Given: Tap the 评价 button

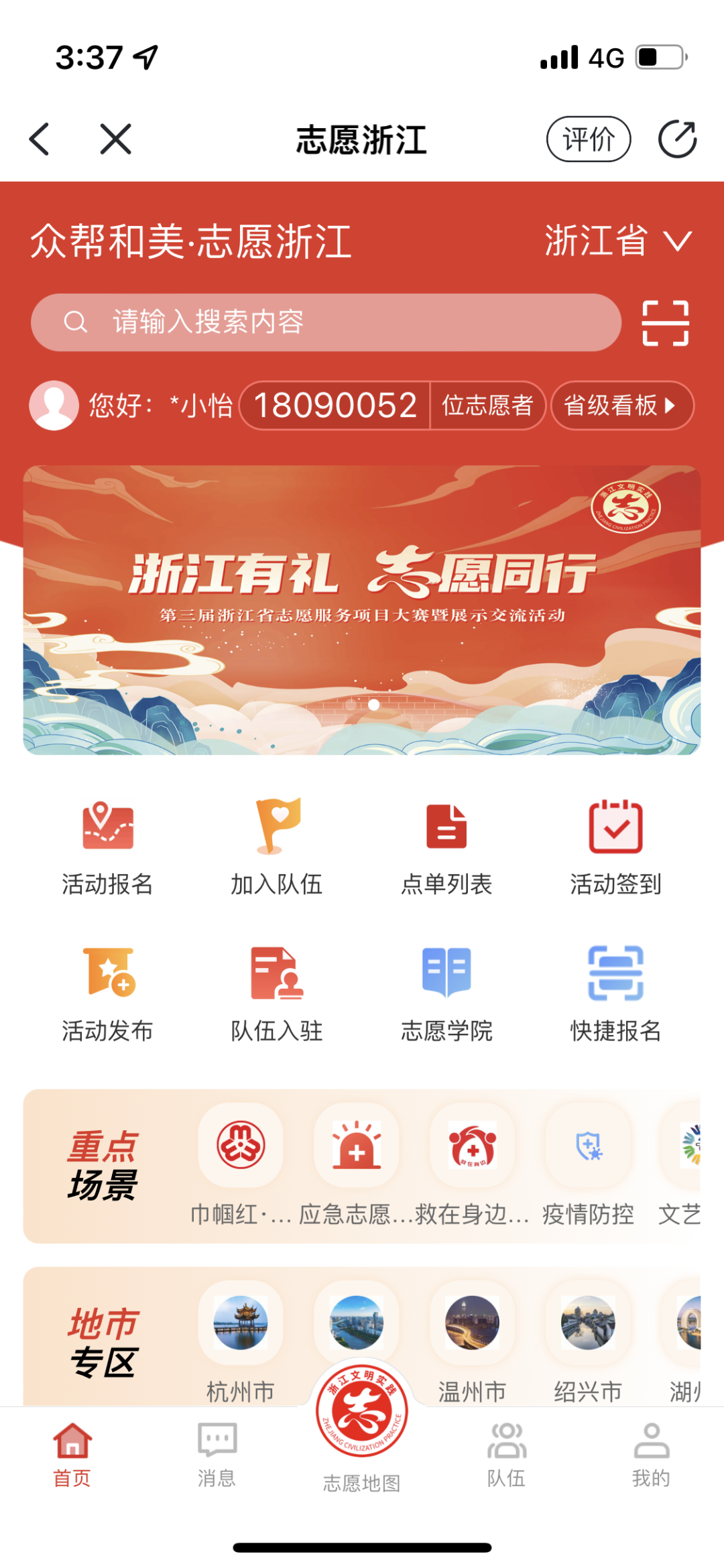Looking at the screenshot, I should (x=588, y=139).
